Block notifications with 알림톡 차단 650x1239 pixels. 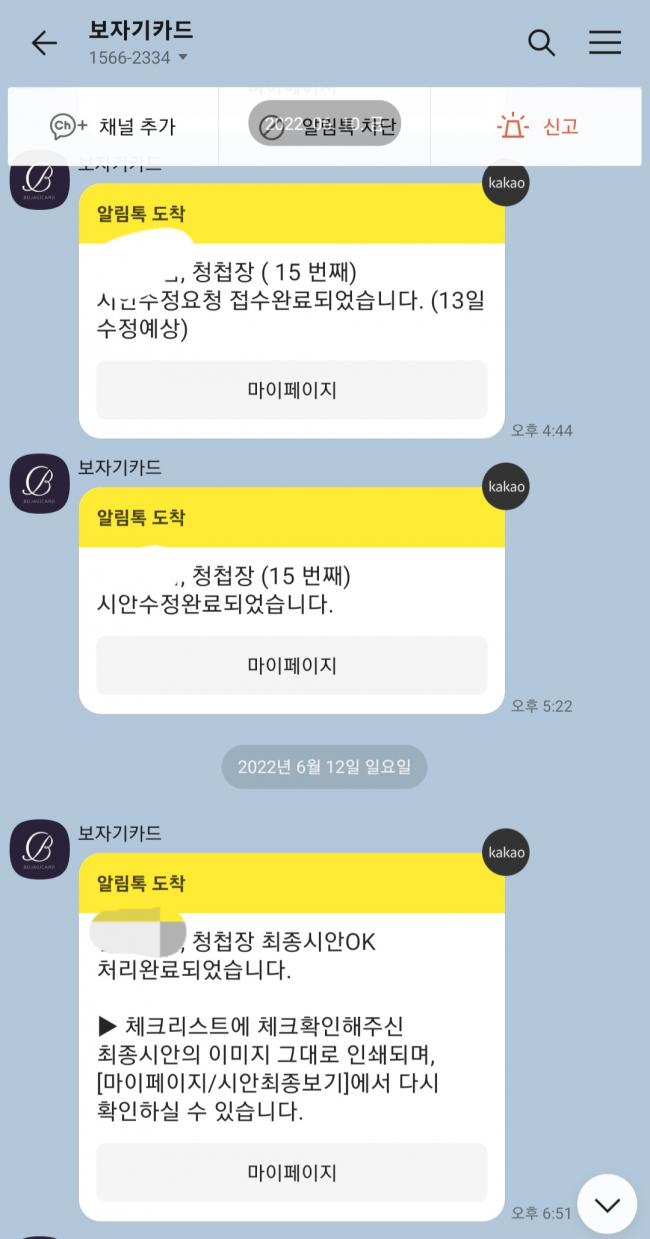325,127
